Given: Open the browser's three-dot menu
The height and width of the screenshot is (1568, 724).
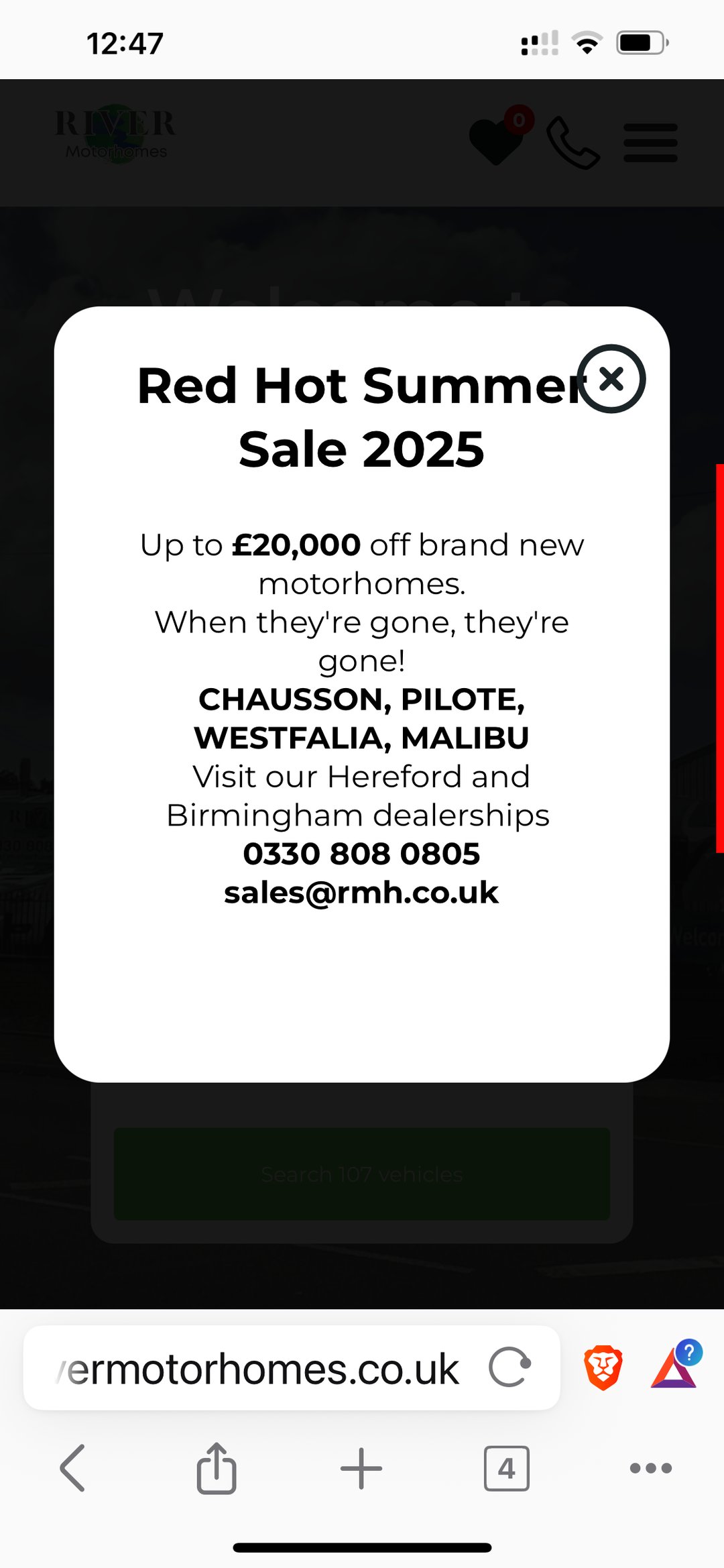Looking at the screenshot, I should point(650,1468).
